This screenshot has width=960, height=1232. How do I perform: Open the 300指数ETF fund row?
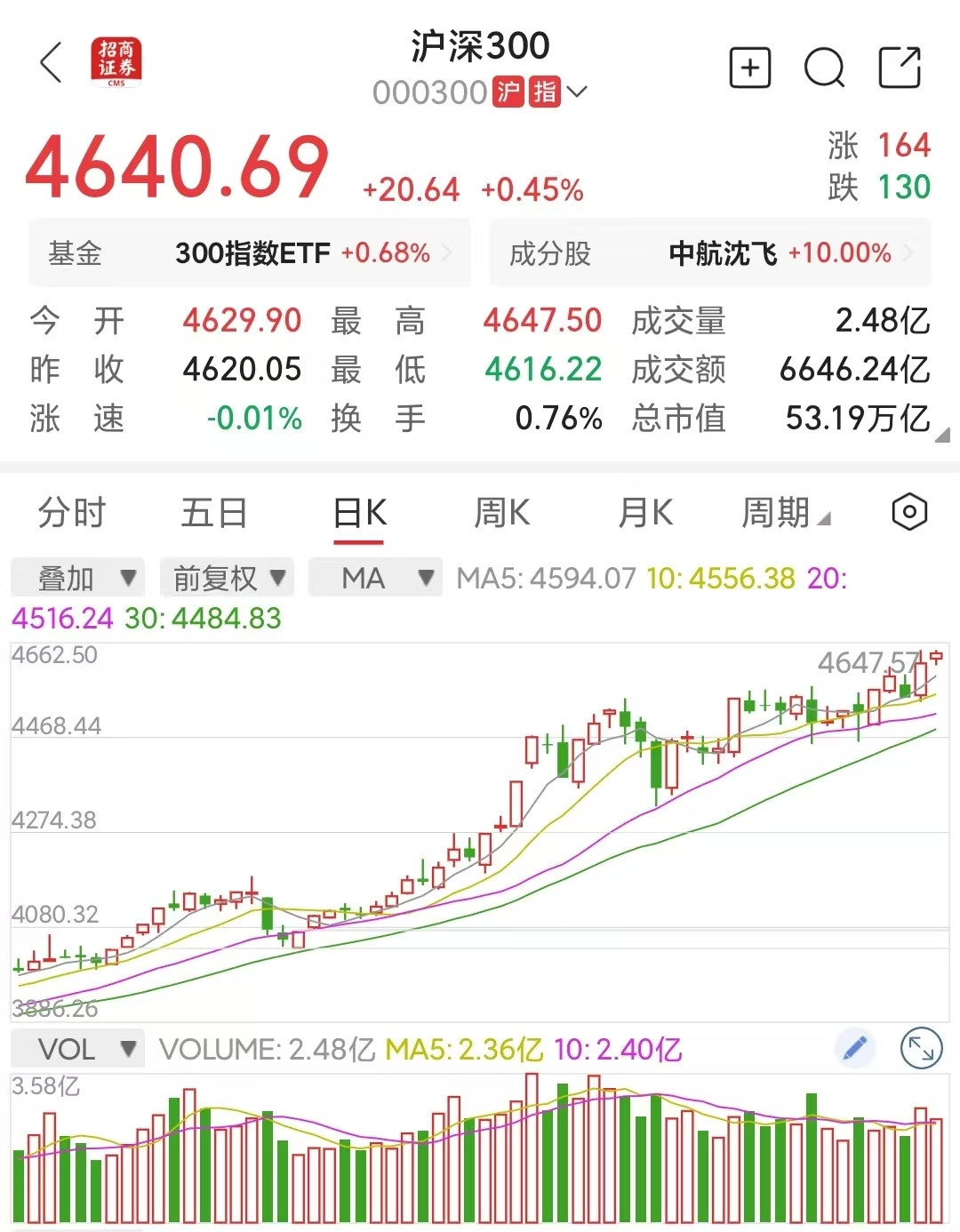click(250, 254)
